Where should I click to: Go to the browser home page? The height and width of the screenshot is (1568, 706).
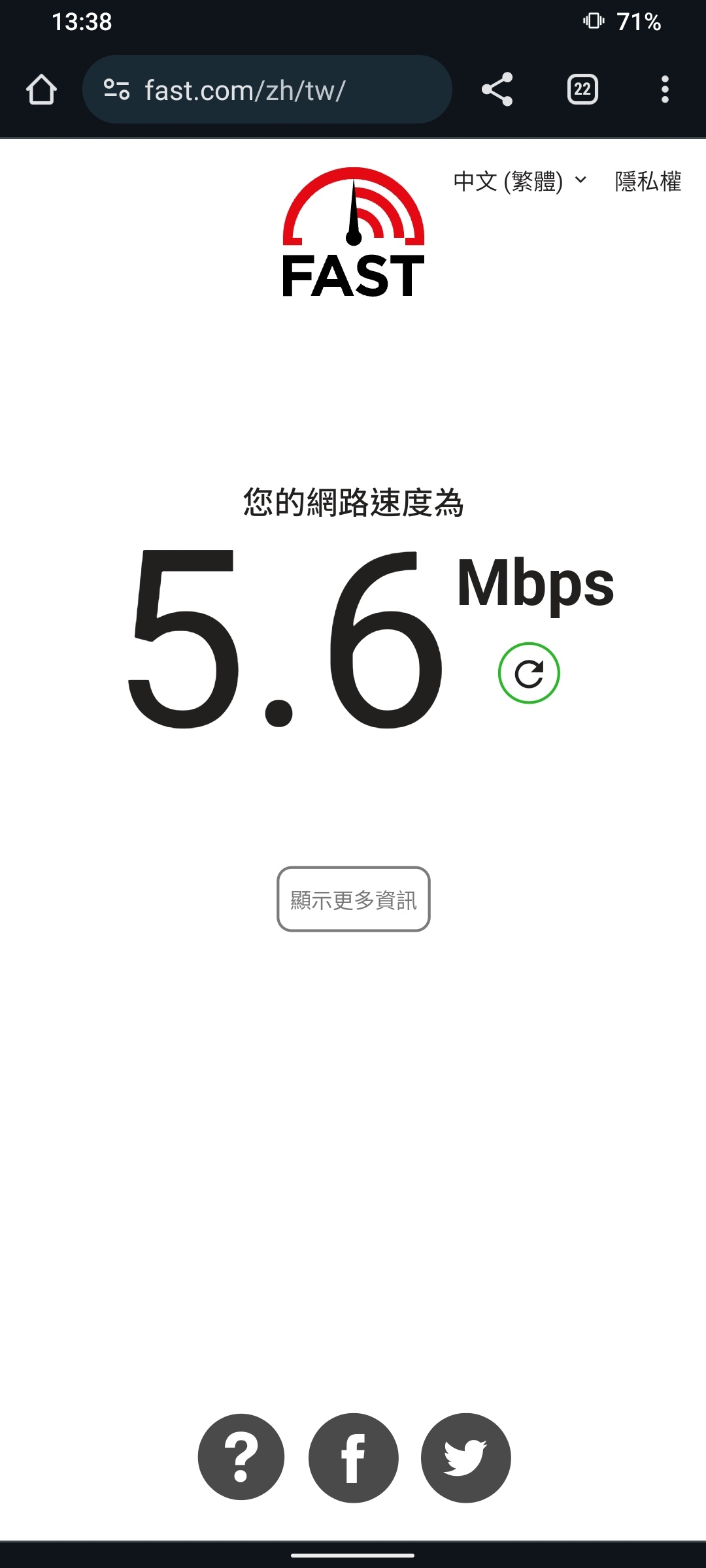coord(41,90)
